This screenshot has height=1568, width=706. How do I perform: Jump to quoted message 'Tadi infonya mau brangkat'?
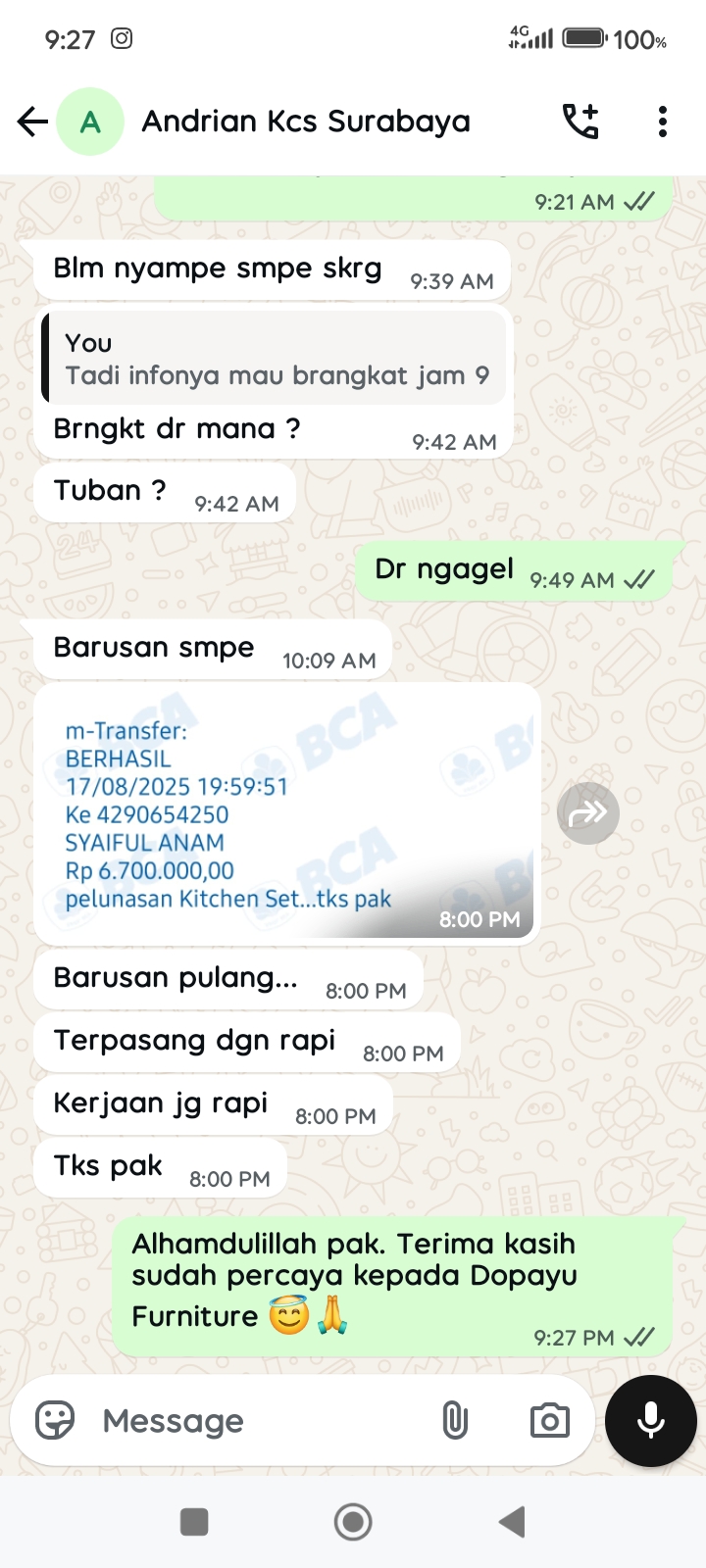(275, 359)
